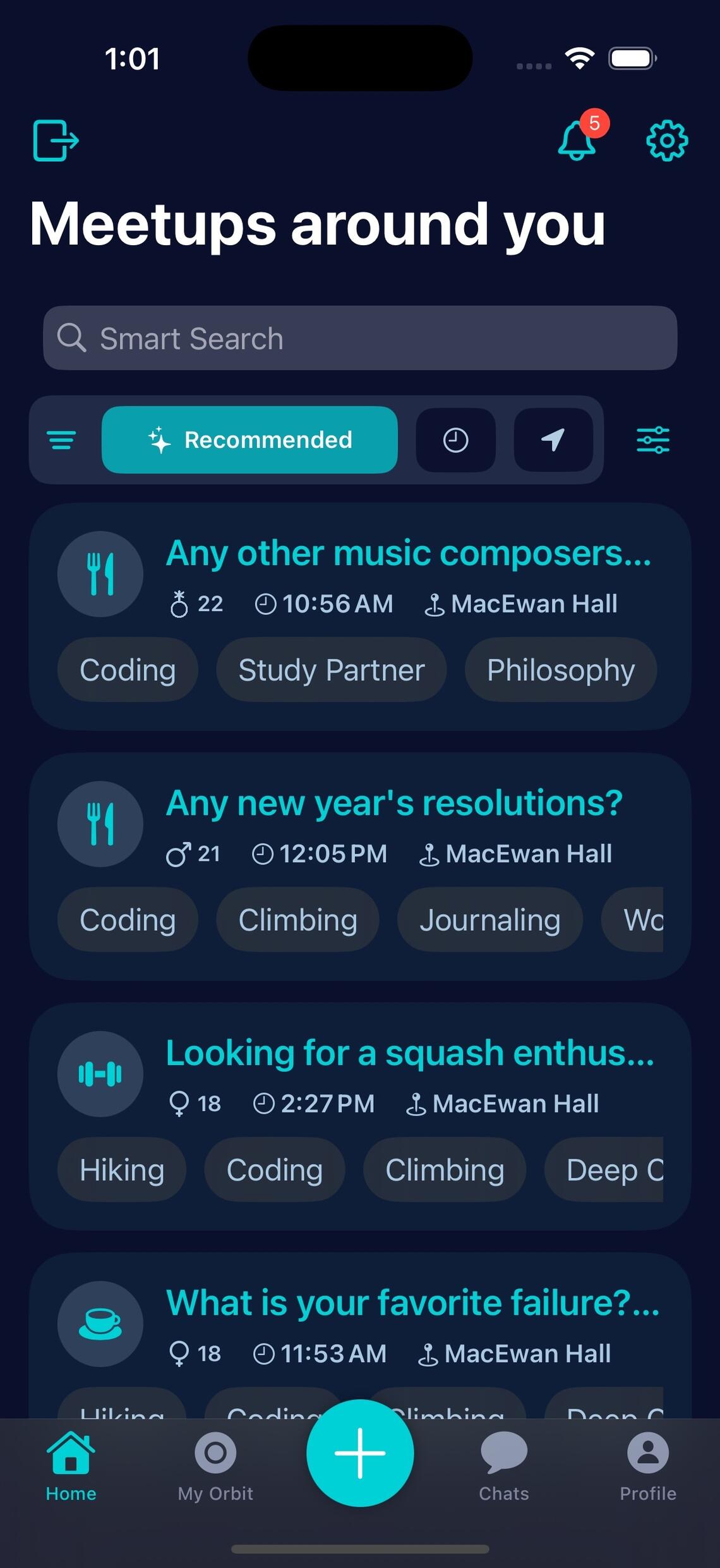Screen dimensions: 720x1568
Task: Select the Recommended filter
Action: coord(249,440)
